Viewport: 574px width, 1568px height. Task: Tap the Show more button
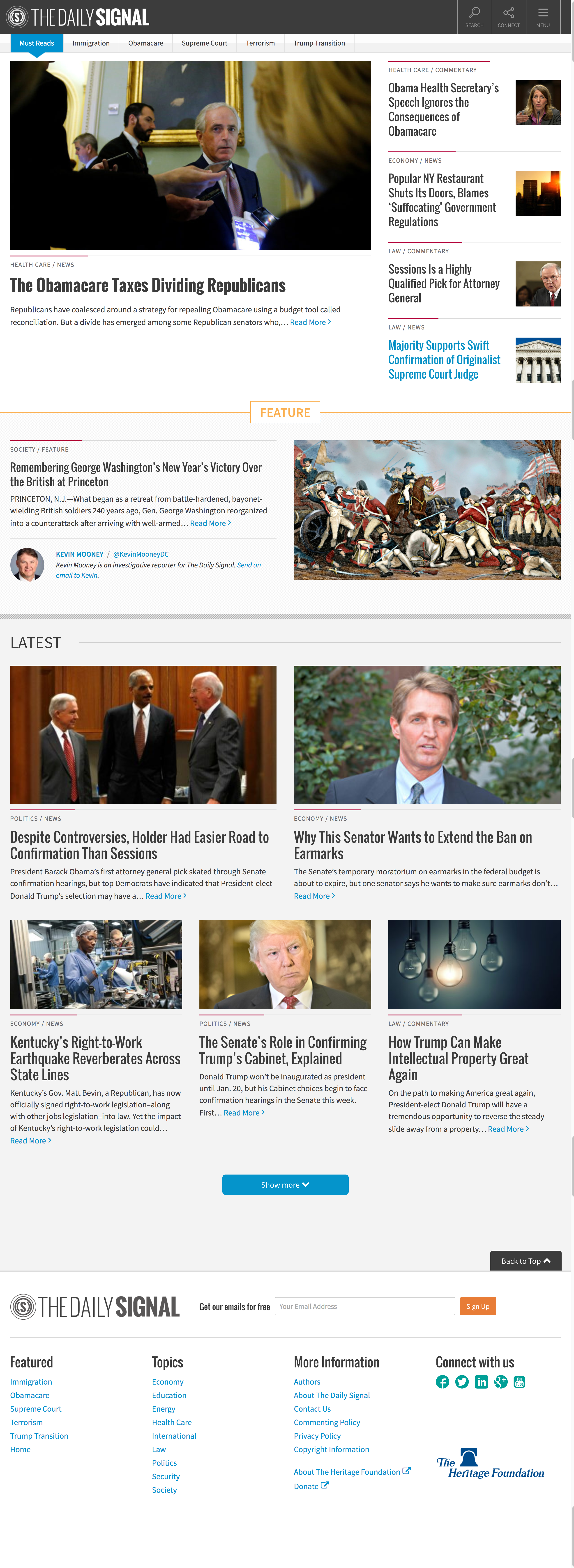pyautogui.click(x=285, y=1184)
